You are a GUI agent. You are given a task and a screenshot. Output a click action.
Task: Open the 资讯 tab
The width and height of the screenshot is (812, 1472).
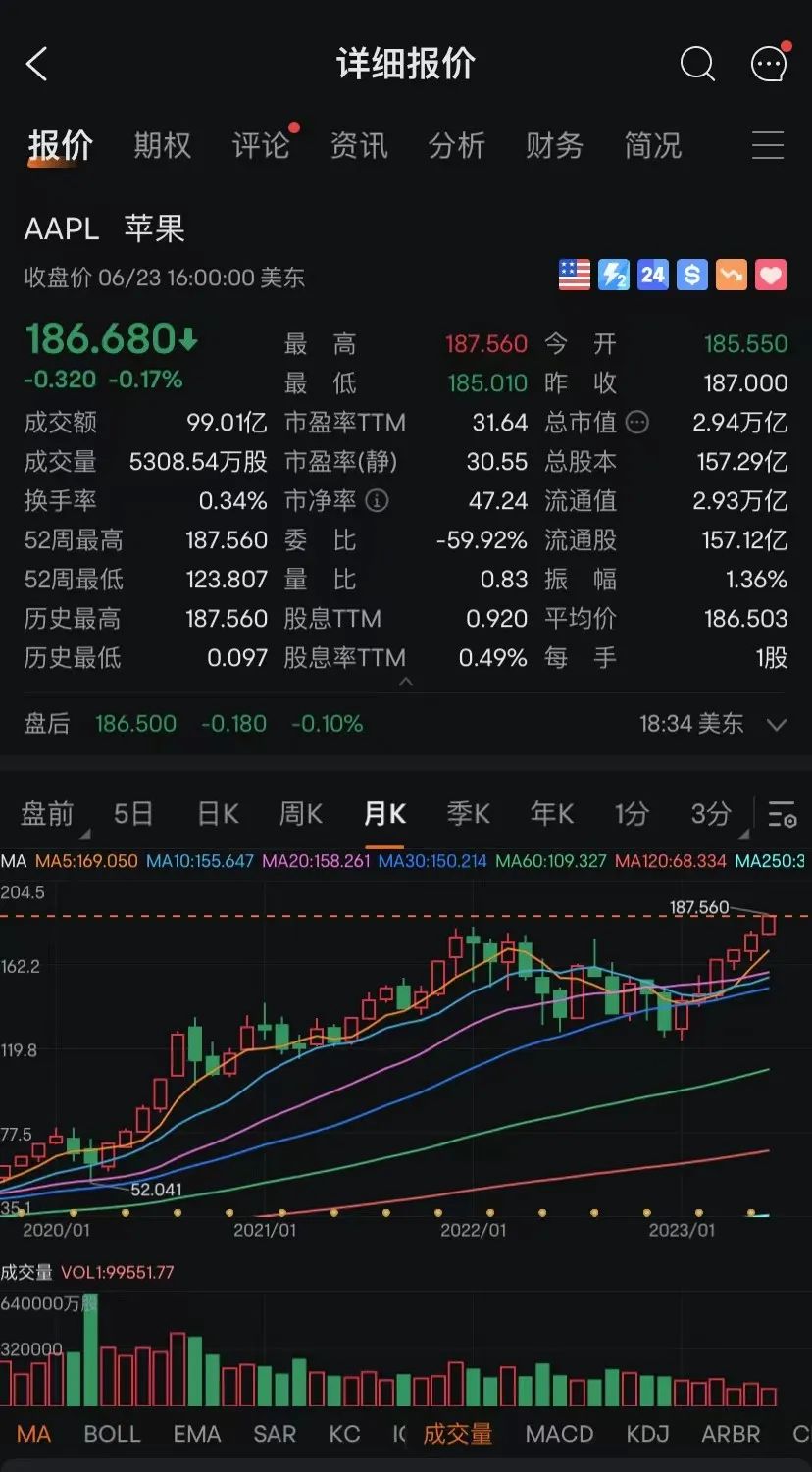tap(359, 146)
